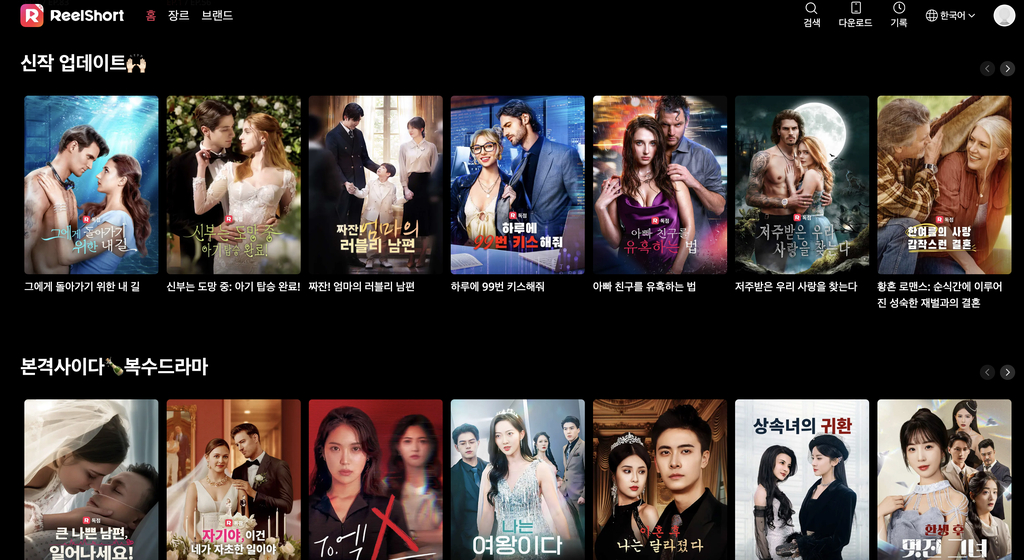
Task: Open drama 그에게 돌아가기 위한 내 길
Action: click(91, 185)
